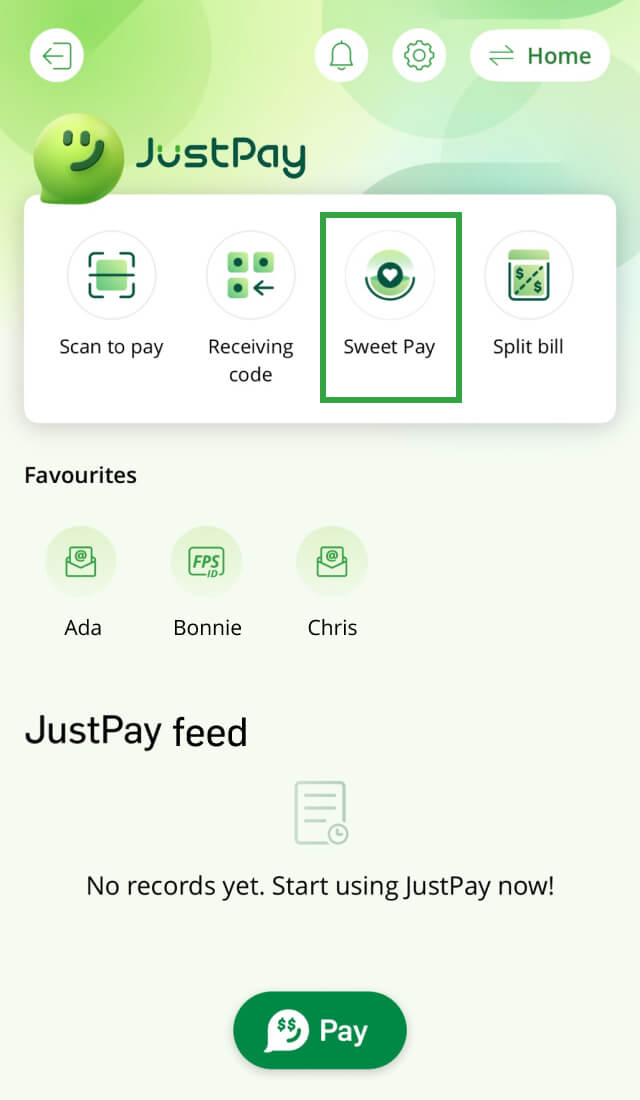Choose Bonnie from Favourites
The width and height of the screenshot is (640, 1100).
pos(207,562)
